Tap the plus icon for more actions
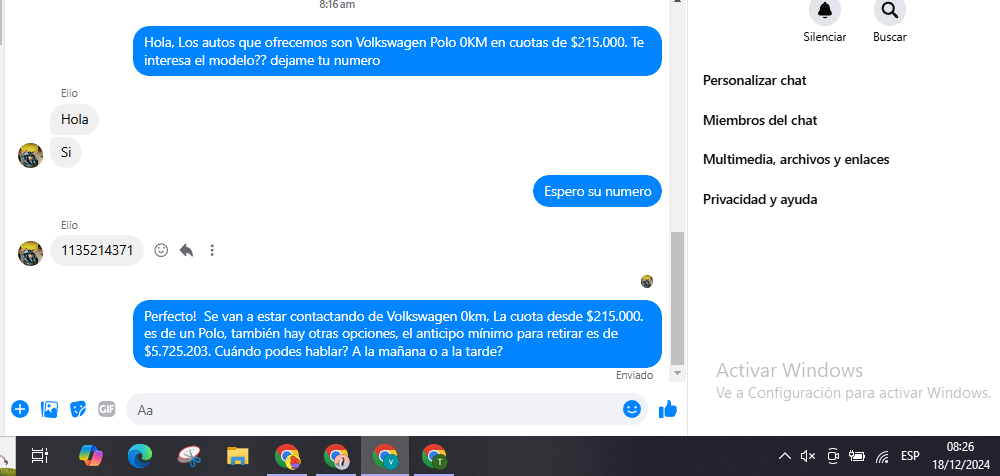This screenshot has height=476, width=1000. (x=20, y=409)
